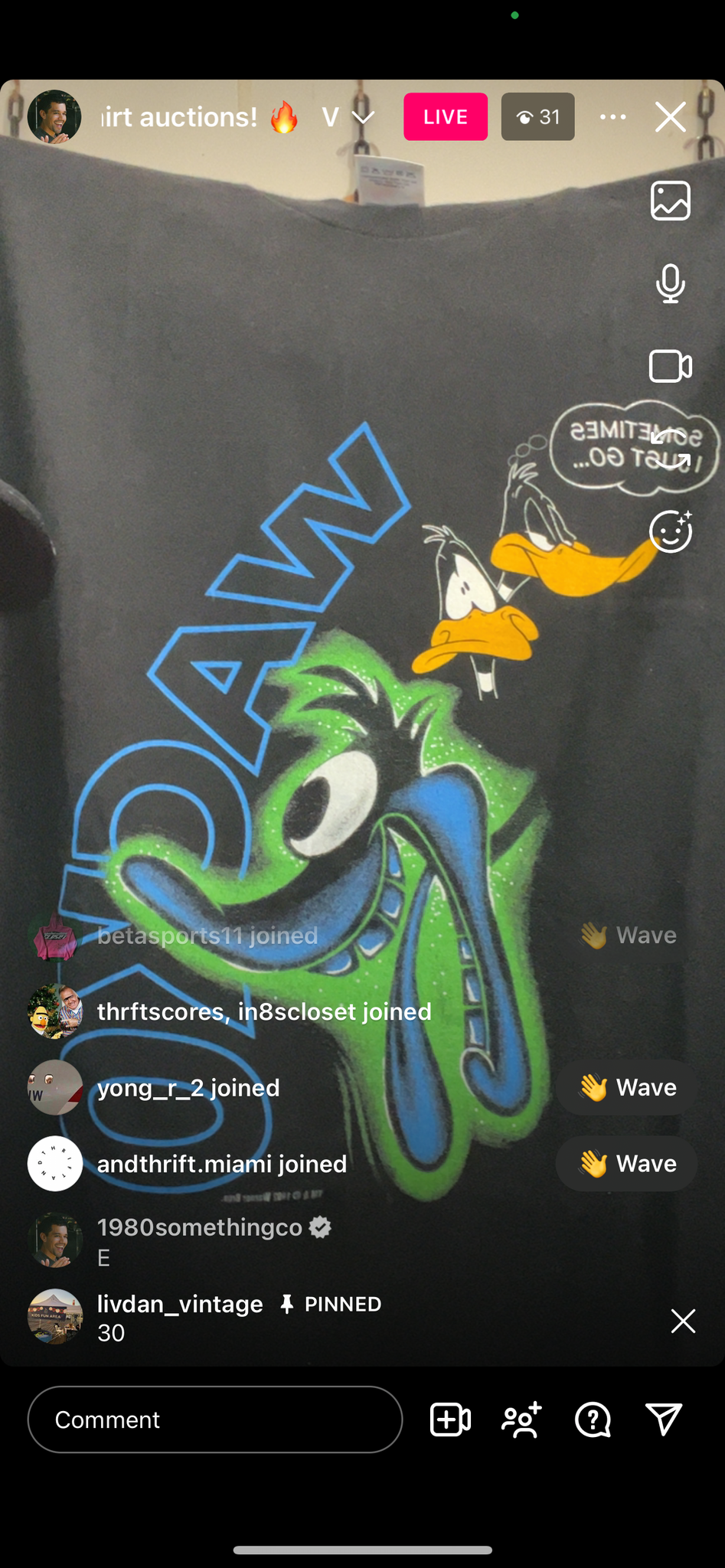The height and width of the screenshot is (1568, 725).
Task: Open face effects filters
Action: (x=671, y=531)
